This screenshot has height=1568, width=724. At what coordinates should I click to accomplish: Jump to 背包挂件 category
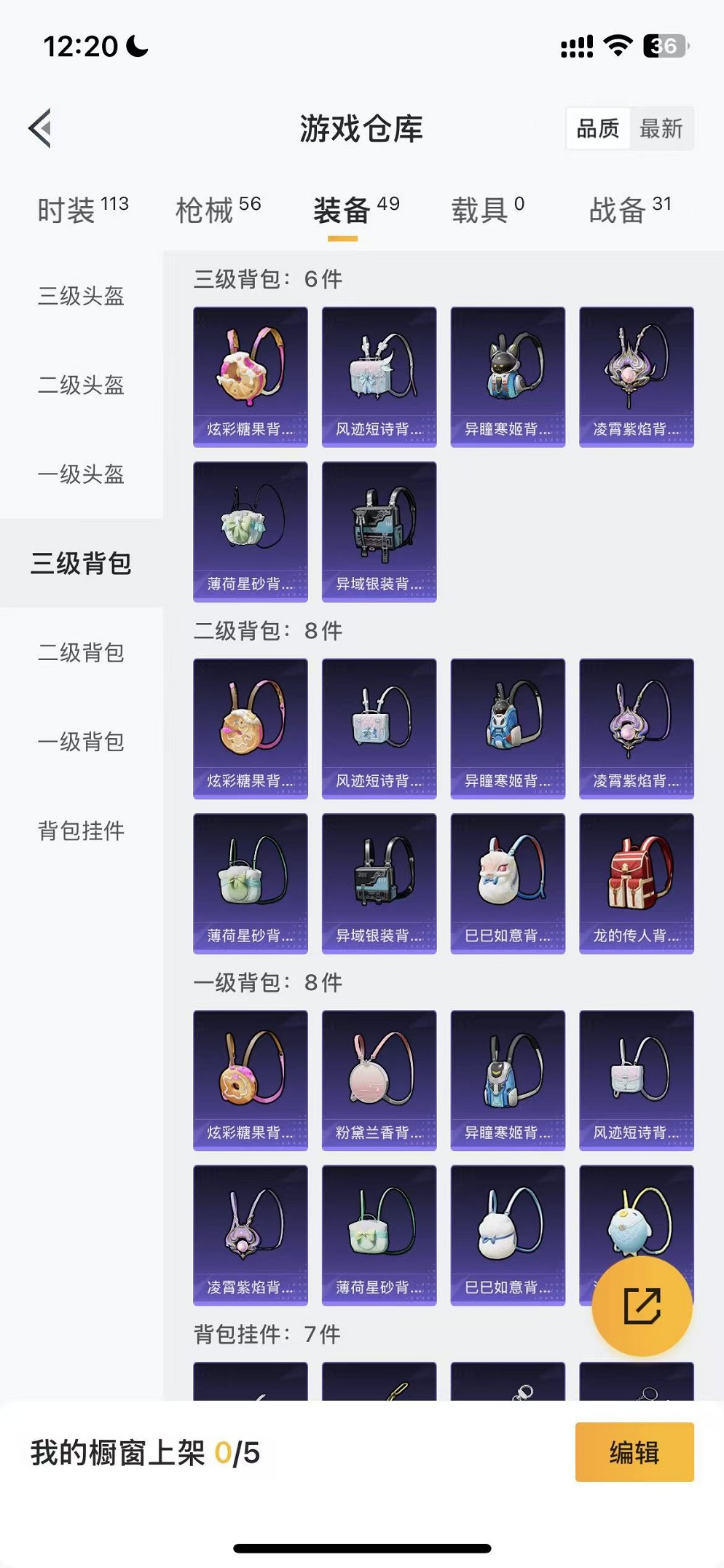pyautogui.click(x=81, y=831)
